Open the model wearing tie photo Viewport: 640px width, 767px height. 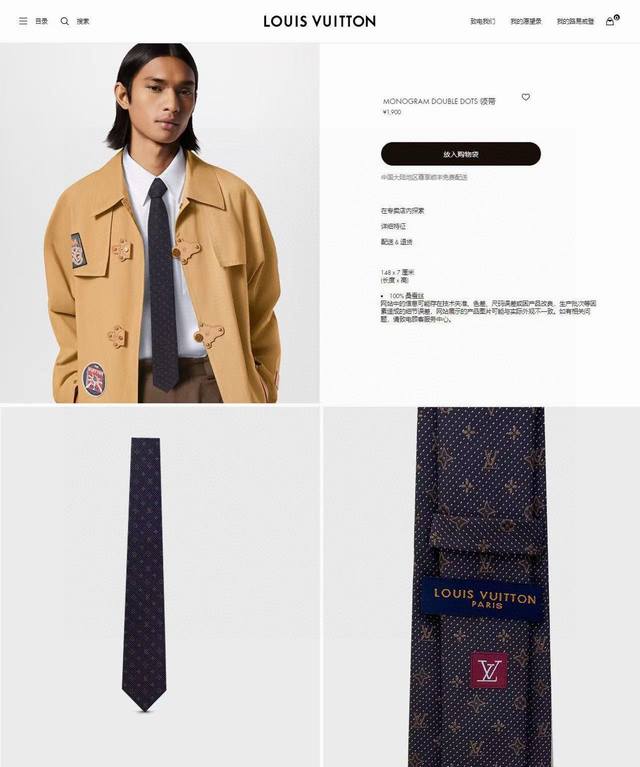click(160, 223)
